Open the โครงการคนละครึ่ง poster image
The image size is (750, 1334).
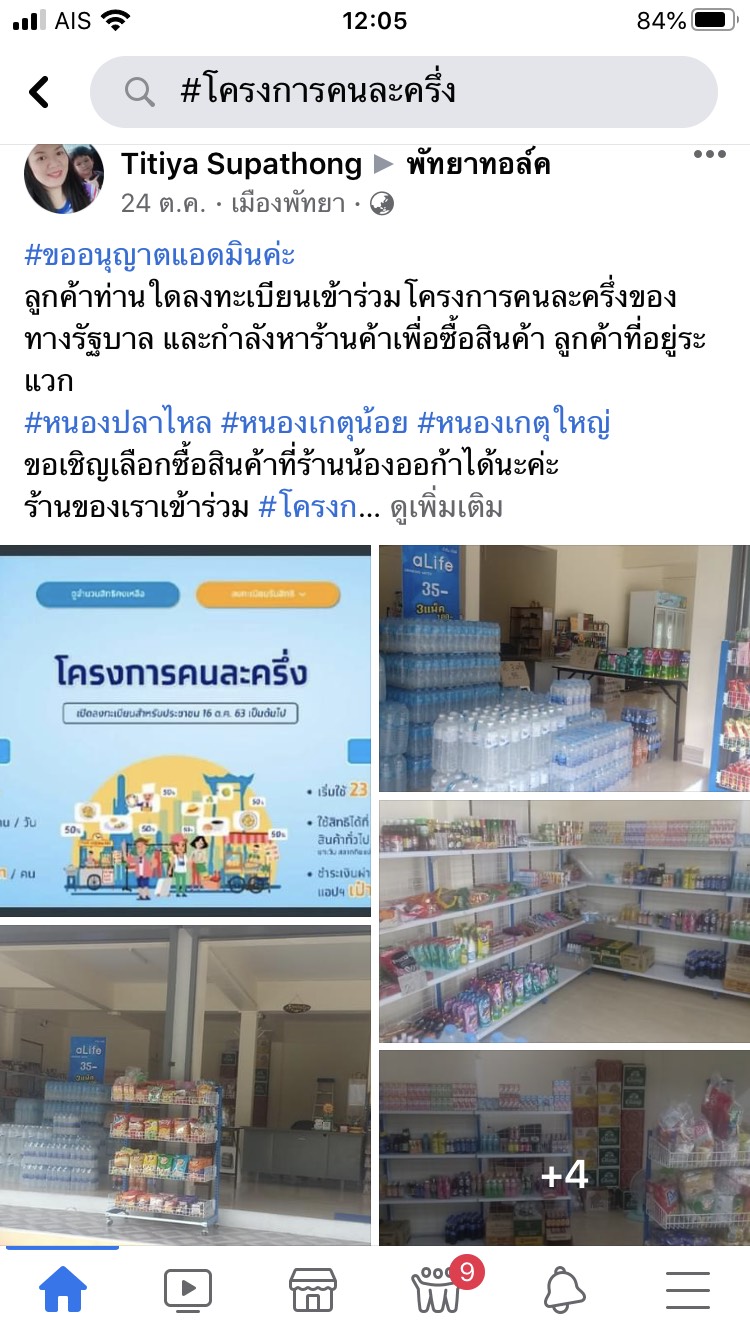(185, 730)
